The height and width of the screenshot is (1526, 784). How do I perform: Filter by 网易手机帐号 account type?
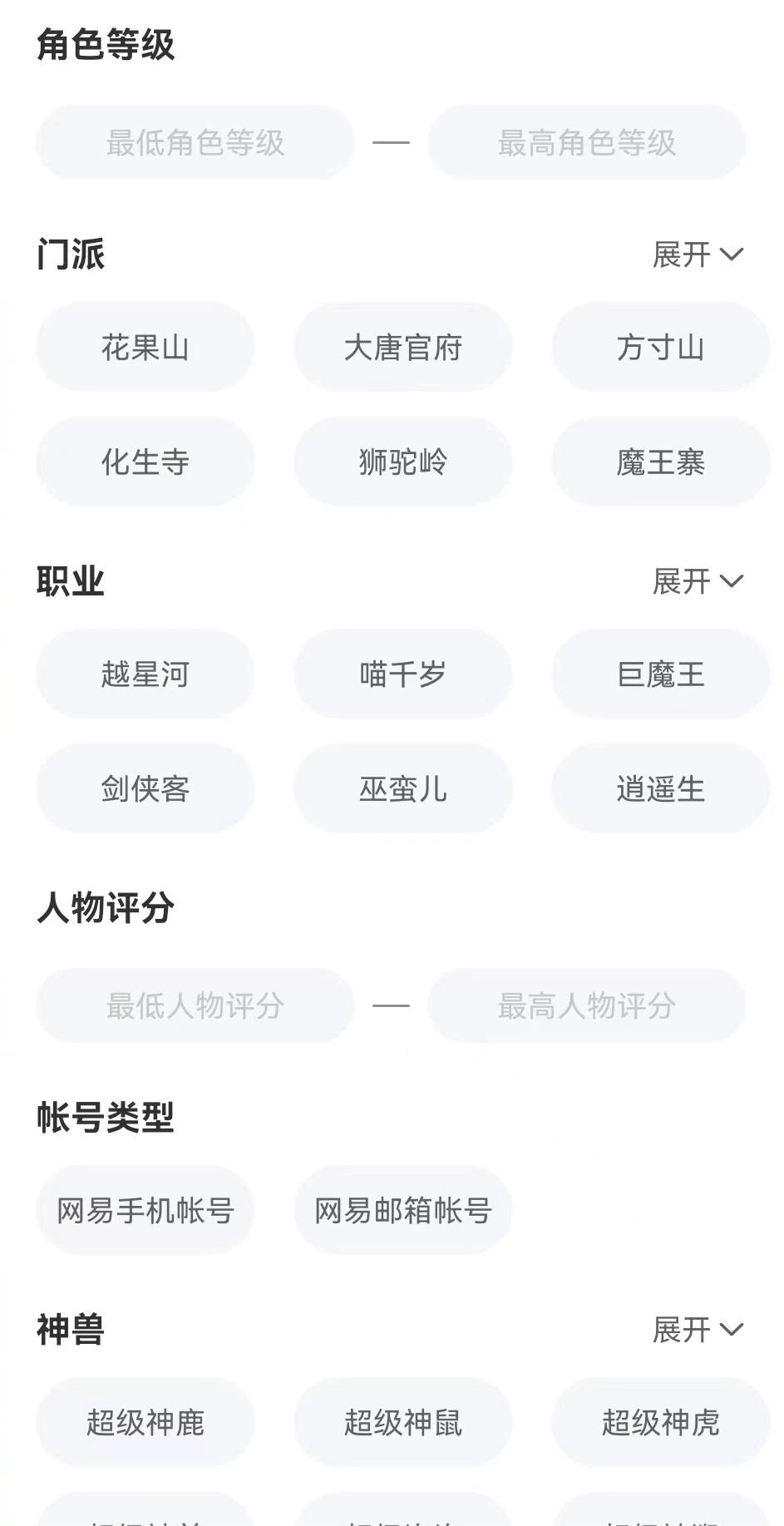pos(145,1211)
